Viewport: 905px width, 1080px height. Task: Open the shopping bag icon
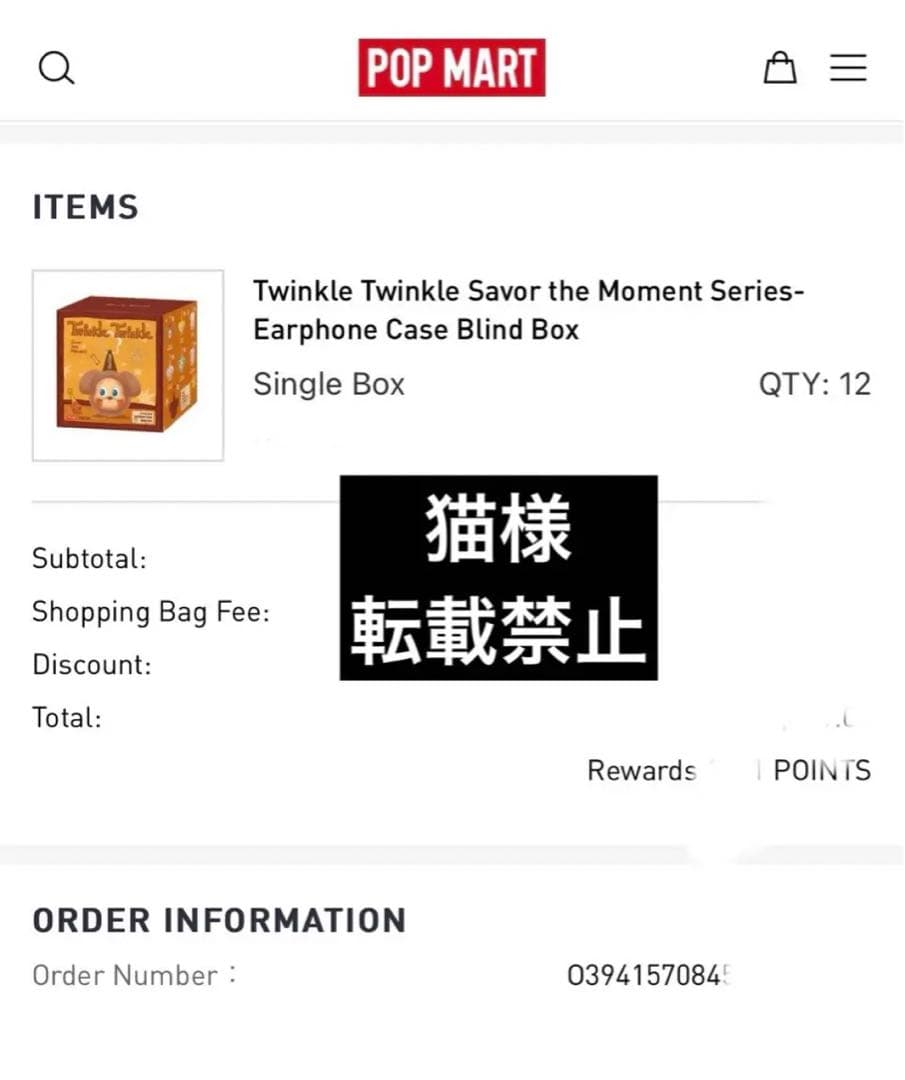tap(781, 67)
